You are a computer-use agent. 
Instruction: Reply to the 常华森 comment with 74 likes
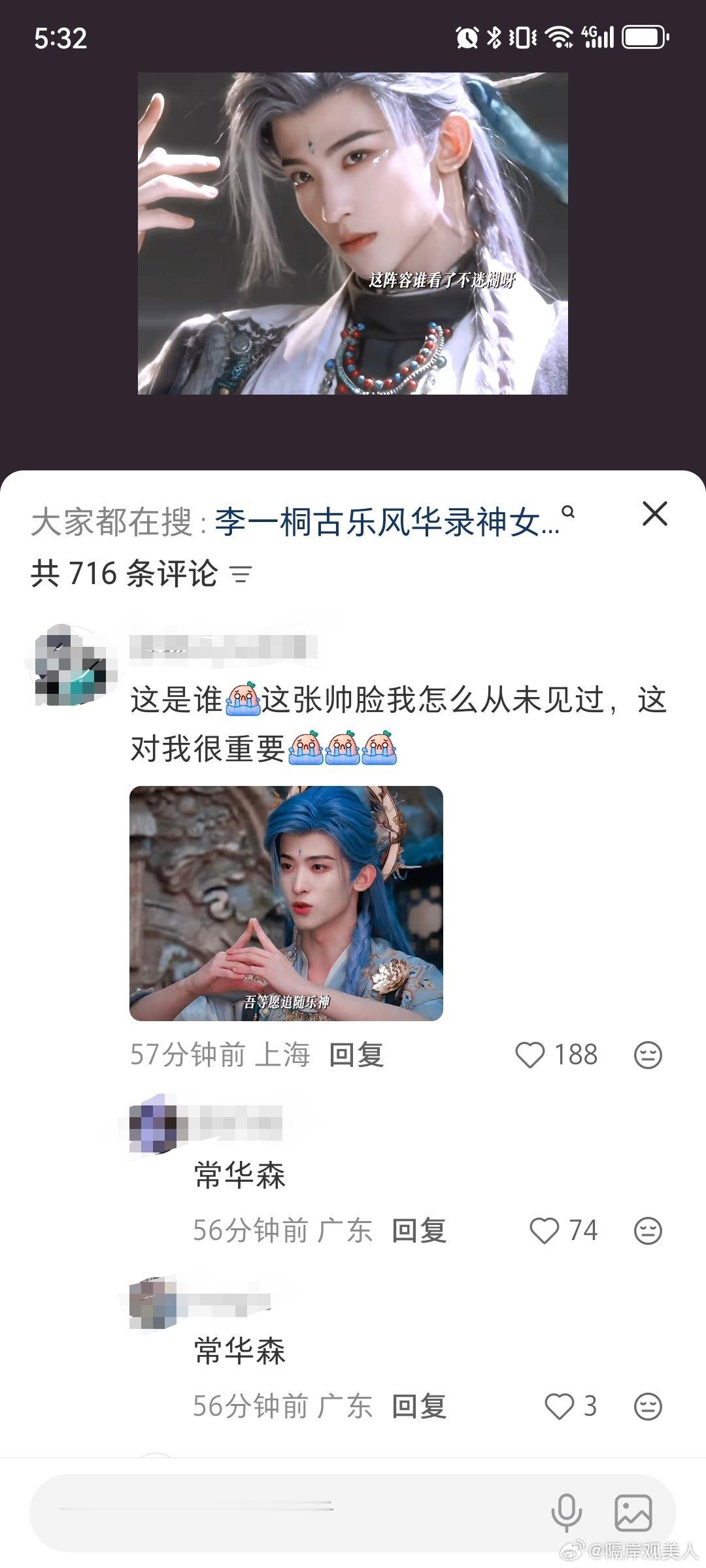[419, 1231]
